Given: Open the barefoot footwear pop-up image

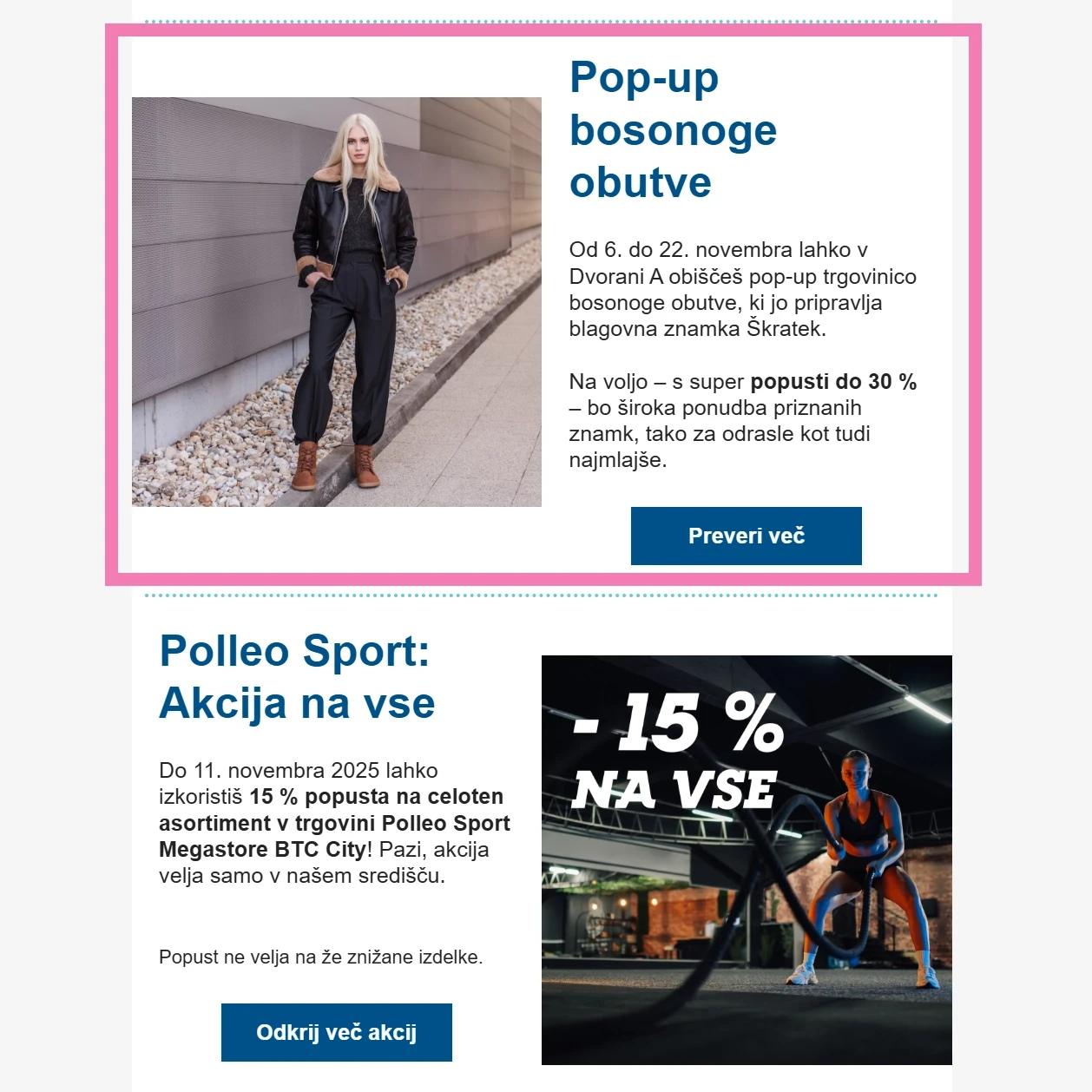Looking at the screenshot, I should tap(336, 301).
